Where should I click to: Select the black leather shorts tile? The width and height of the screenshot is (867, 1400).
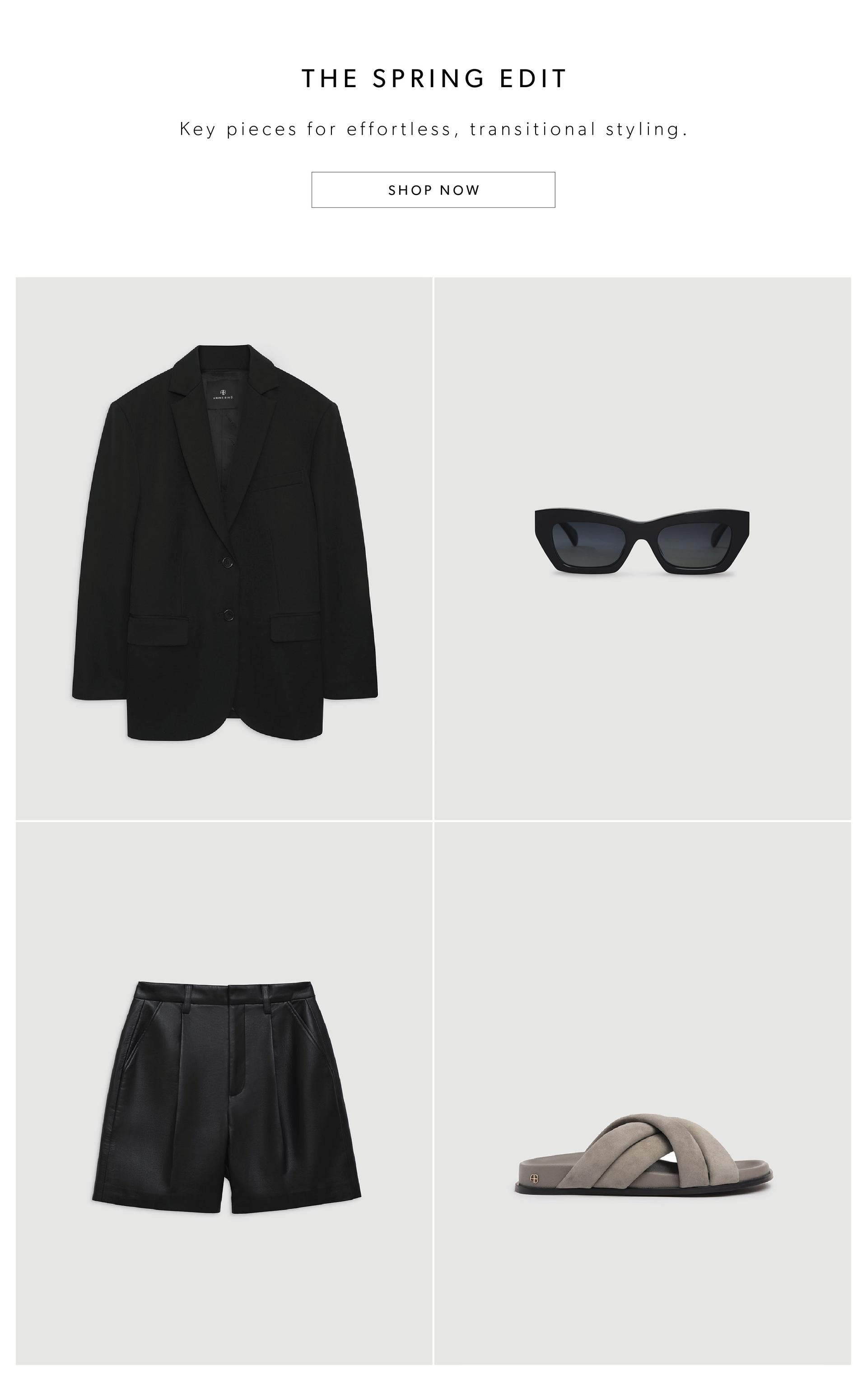[x=224, y=1093]
